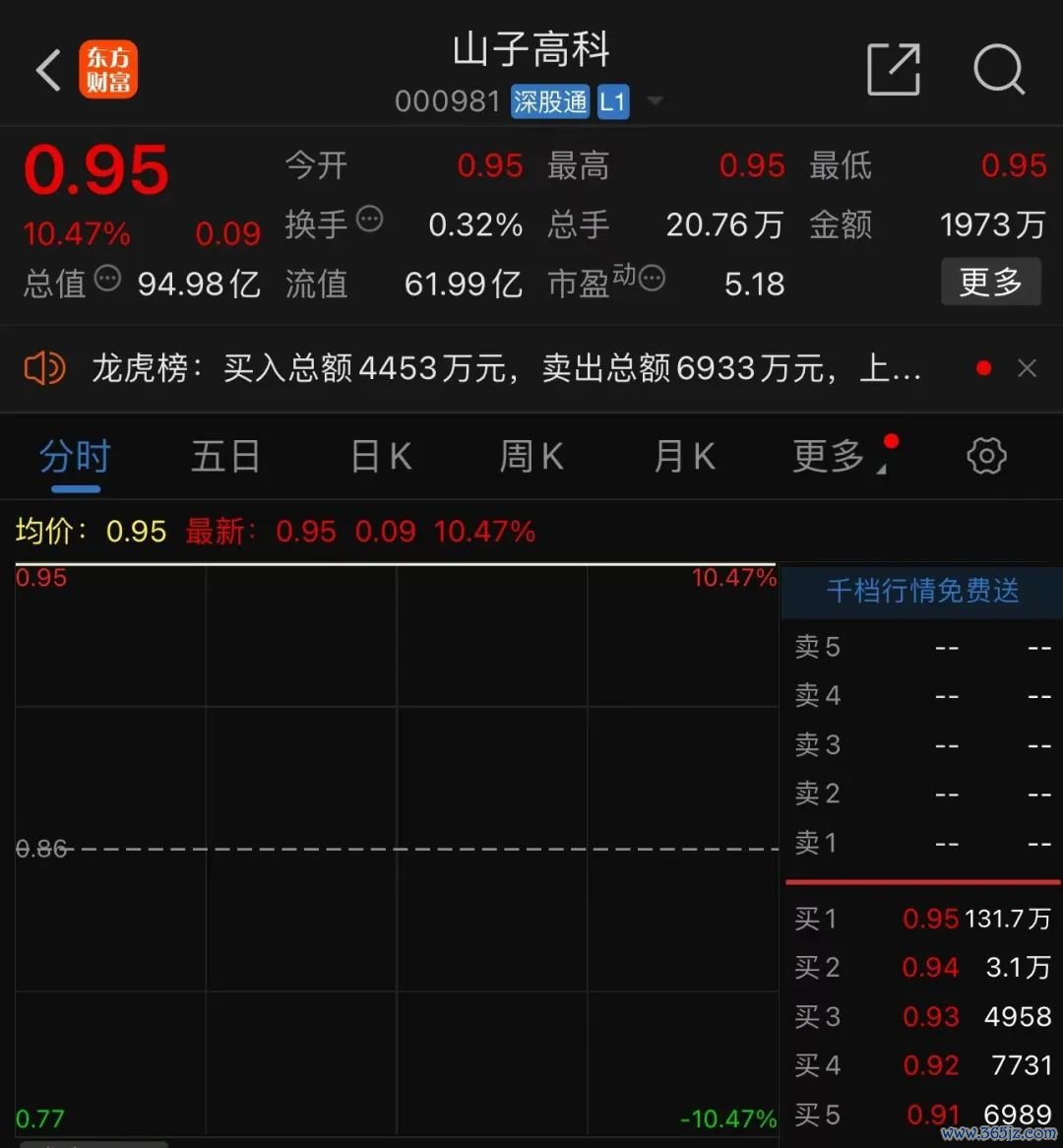Expand the stock title dropdown arrow

655,101
